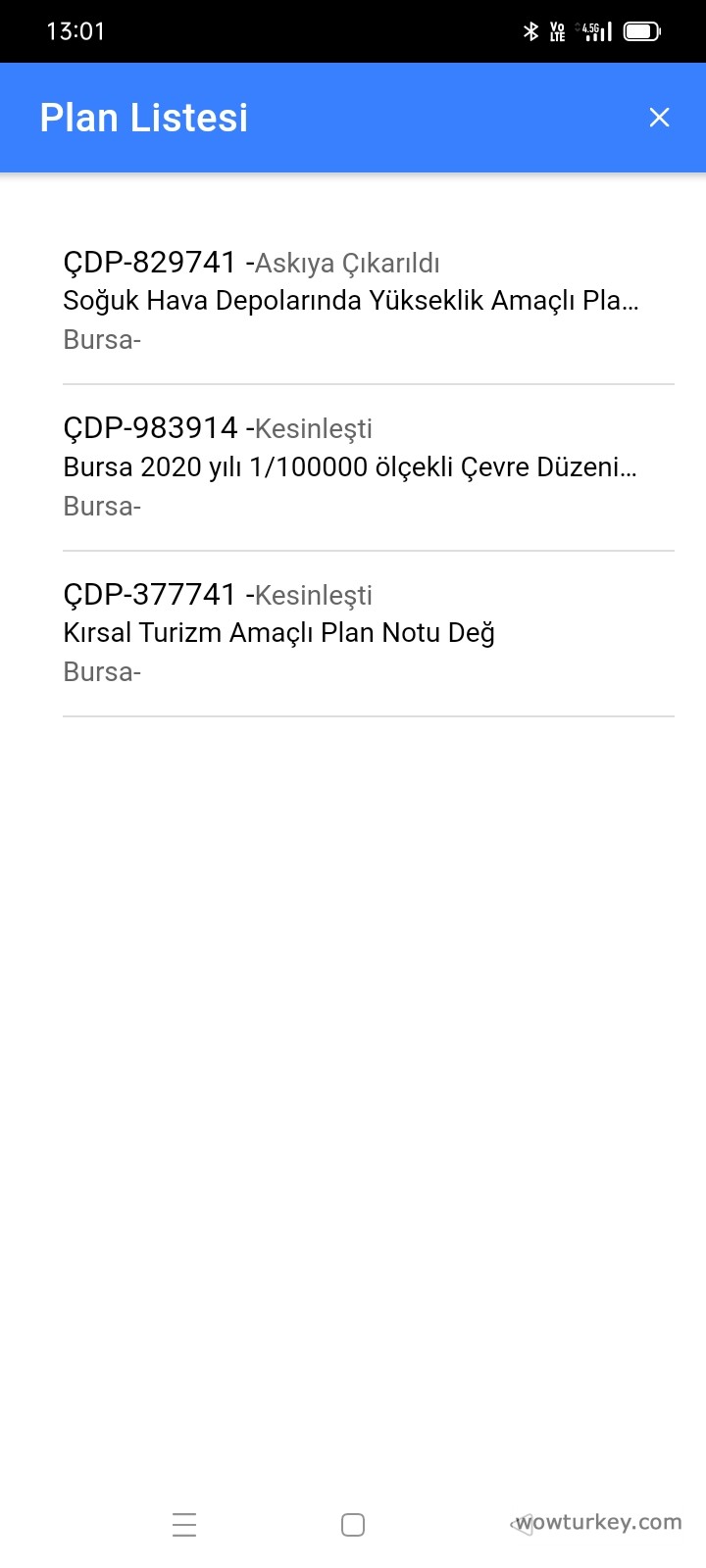Tap the battery icon in the status bar
Viewport: 706px width, 1568px height.
pos(641,30)
